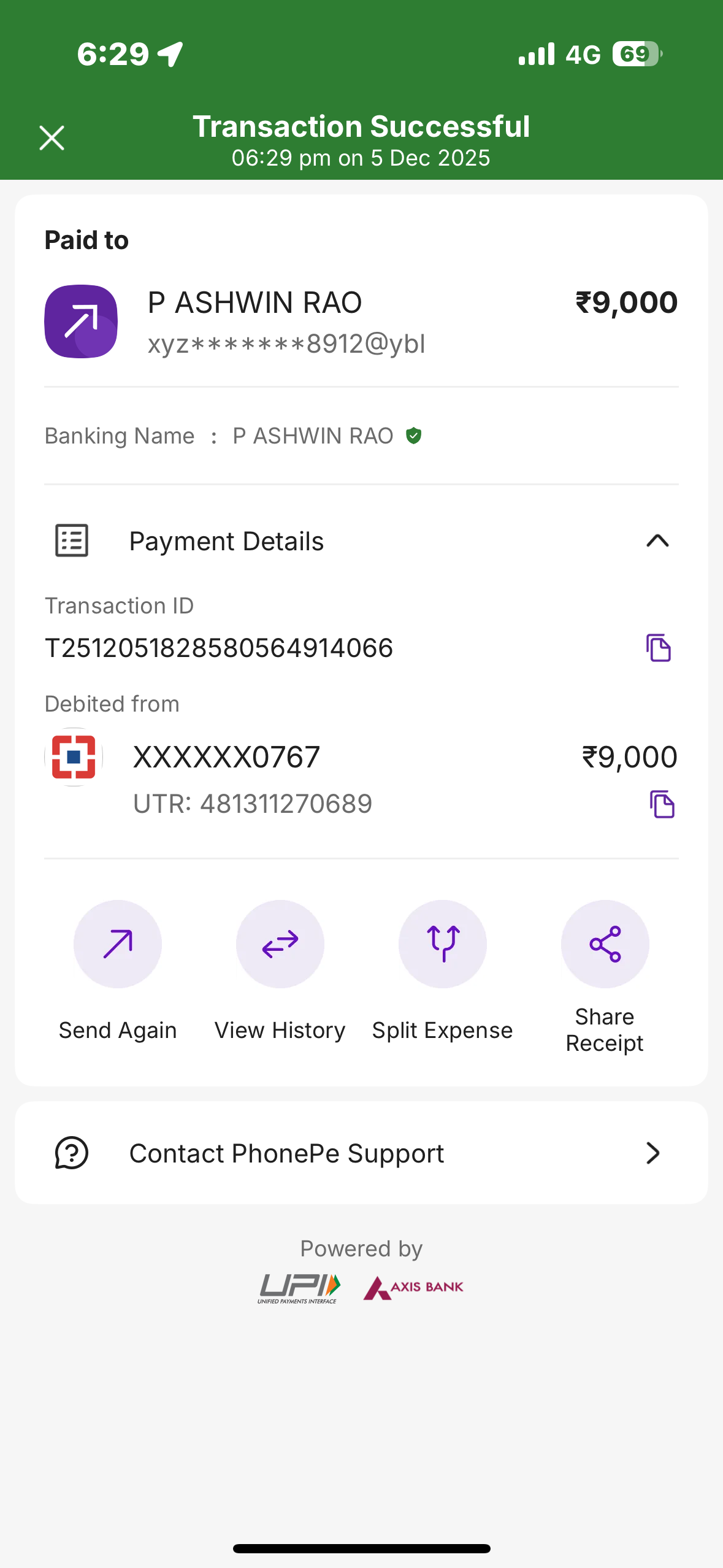Open Contact PhonePe Support
The width and height of the screenshot is (723, 1568).
click(361, 1153)
